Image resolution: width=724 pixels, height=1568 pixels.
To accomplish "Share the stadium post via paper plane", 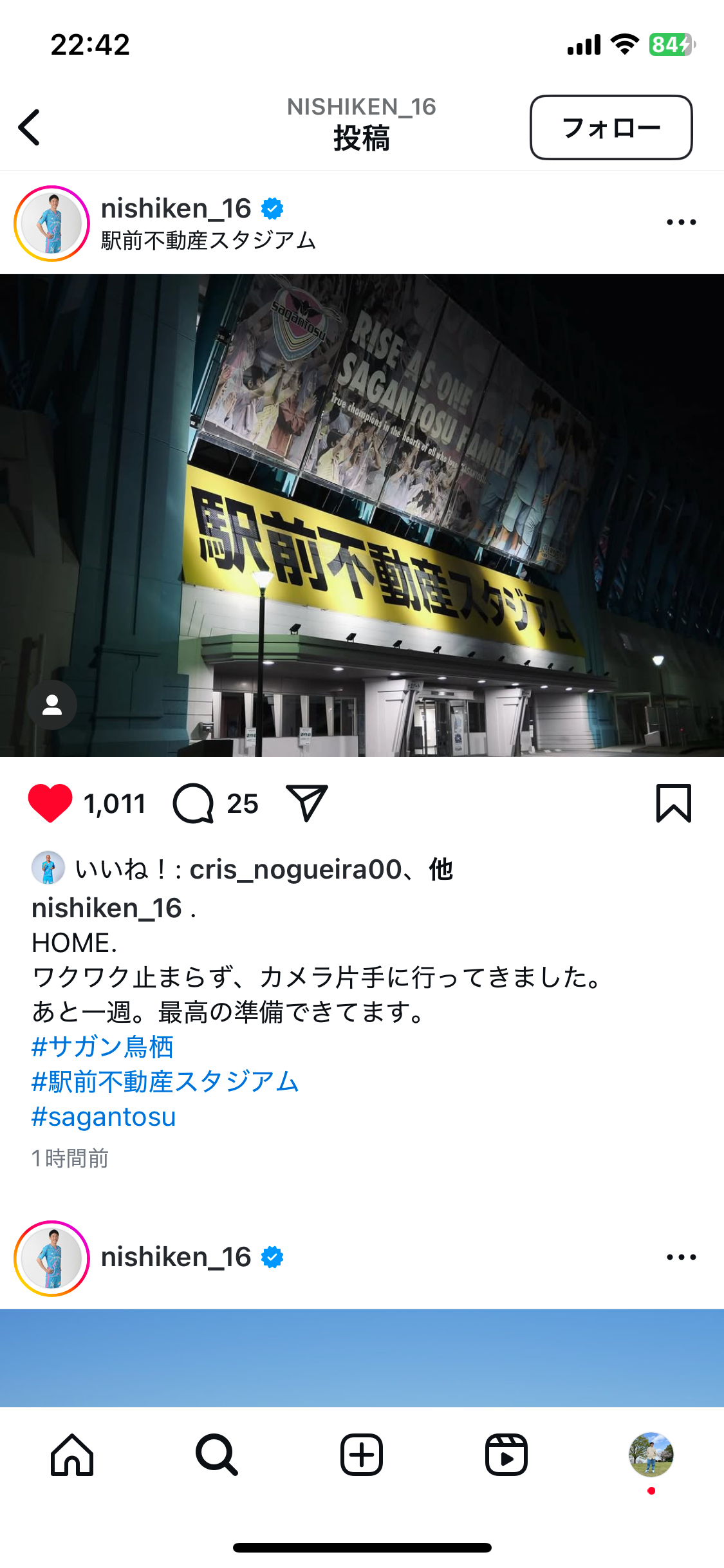I will click(x=307, y=803).
